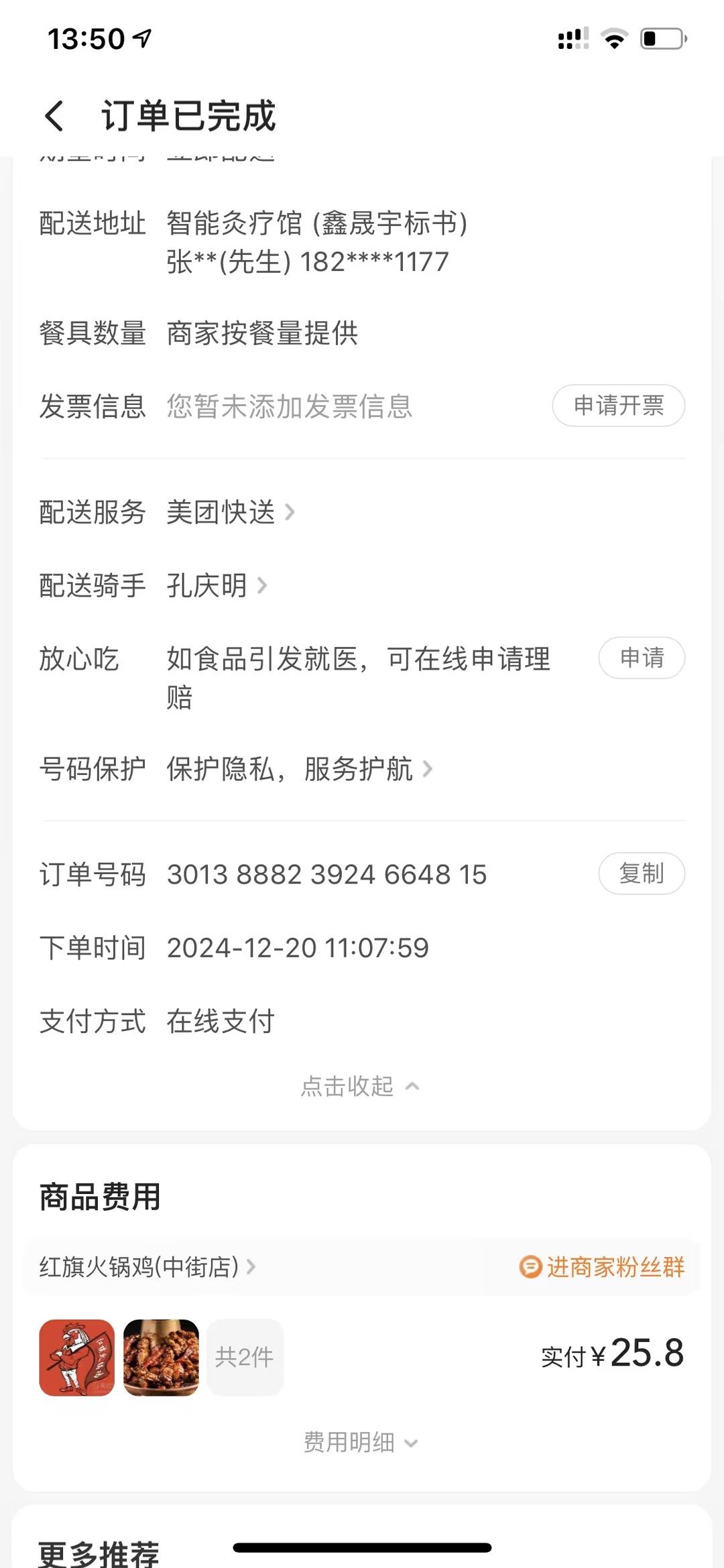Screen dimensions: 724x1568
Task: Tap 申请 for 放心吃 food safety claim
Action: 641,658
